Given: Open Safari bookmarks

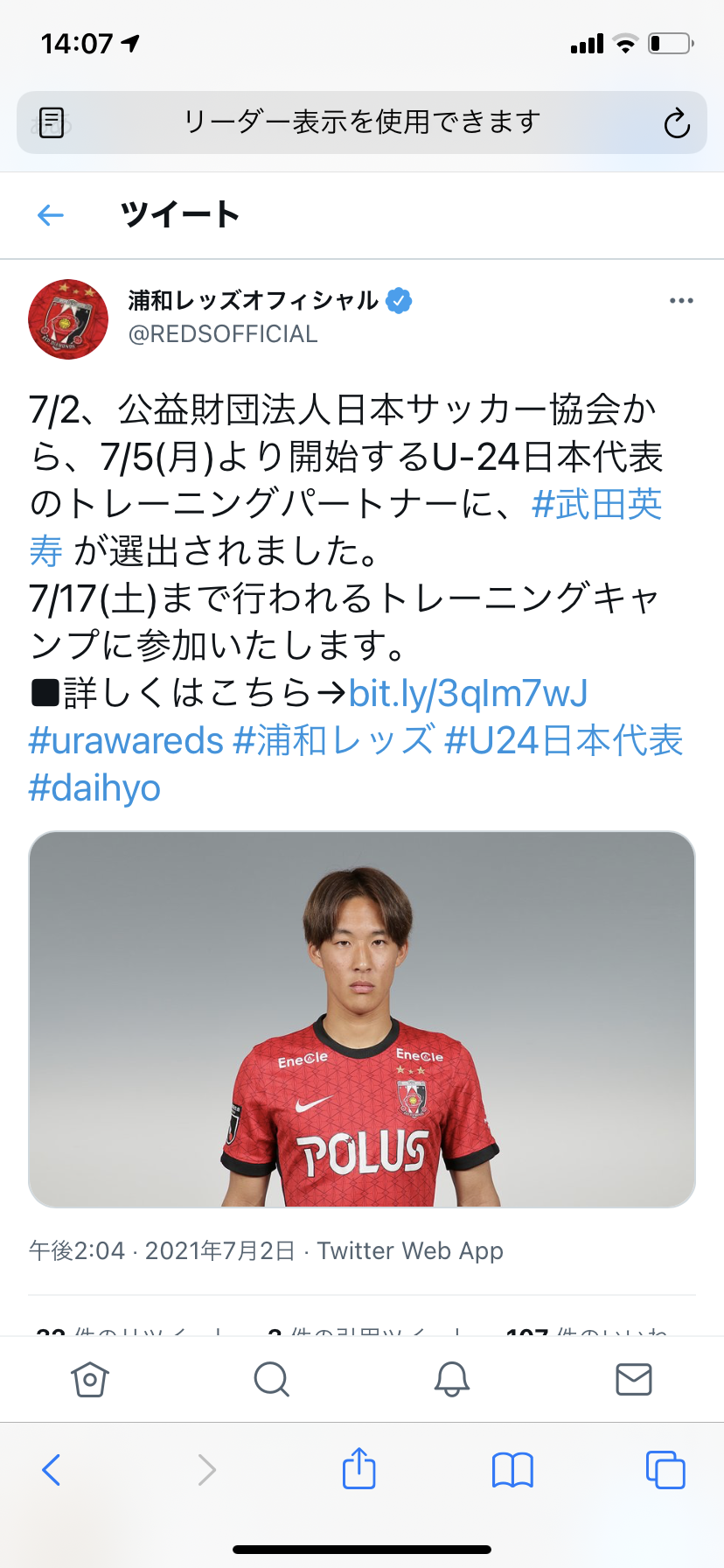Looking at the screenshot, I should pos(512,1470).
